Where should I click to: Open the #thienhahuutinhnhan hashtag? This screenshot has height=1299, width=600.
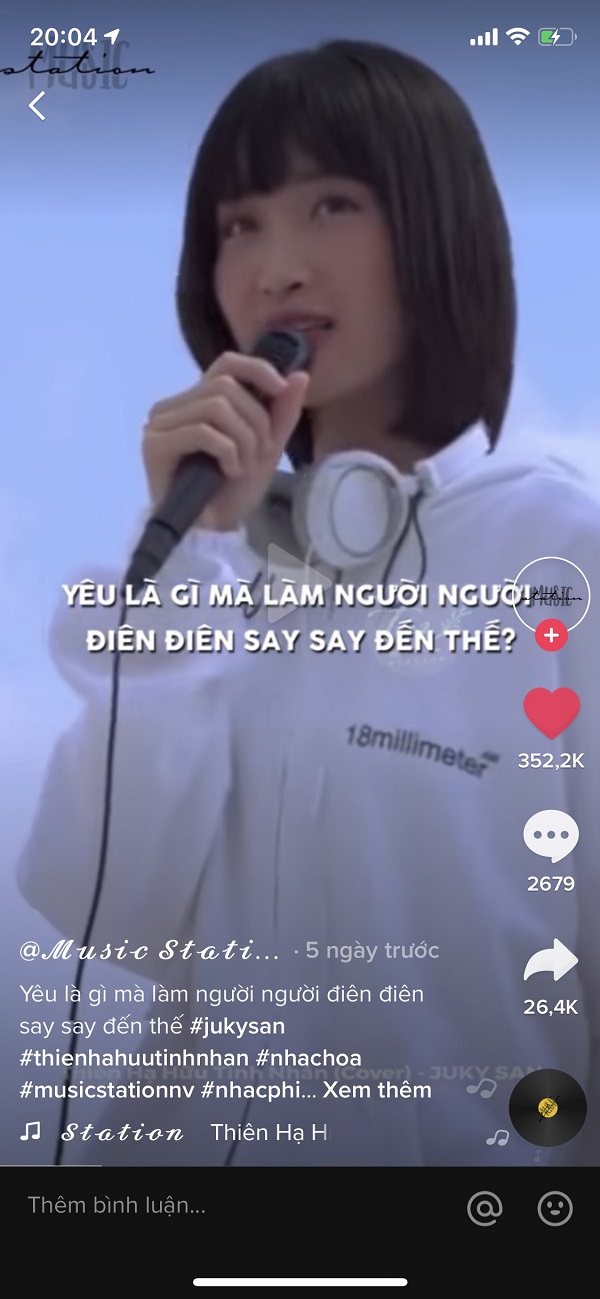133,1058
